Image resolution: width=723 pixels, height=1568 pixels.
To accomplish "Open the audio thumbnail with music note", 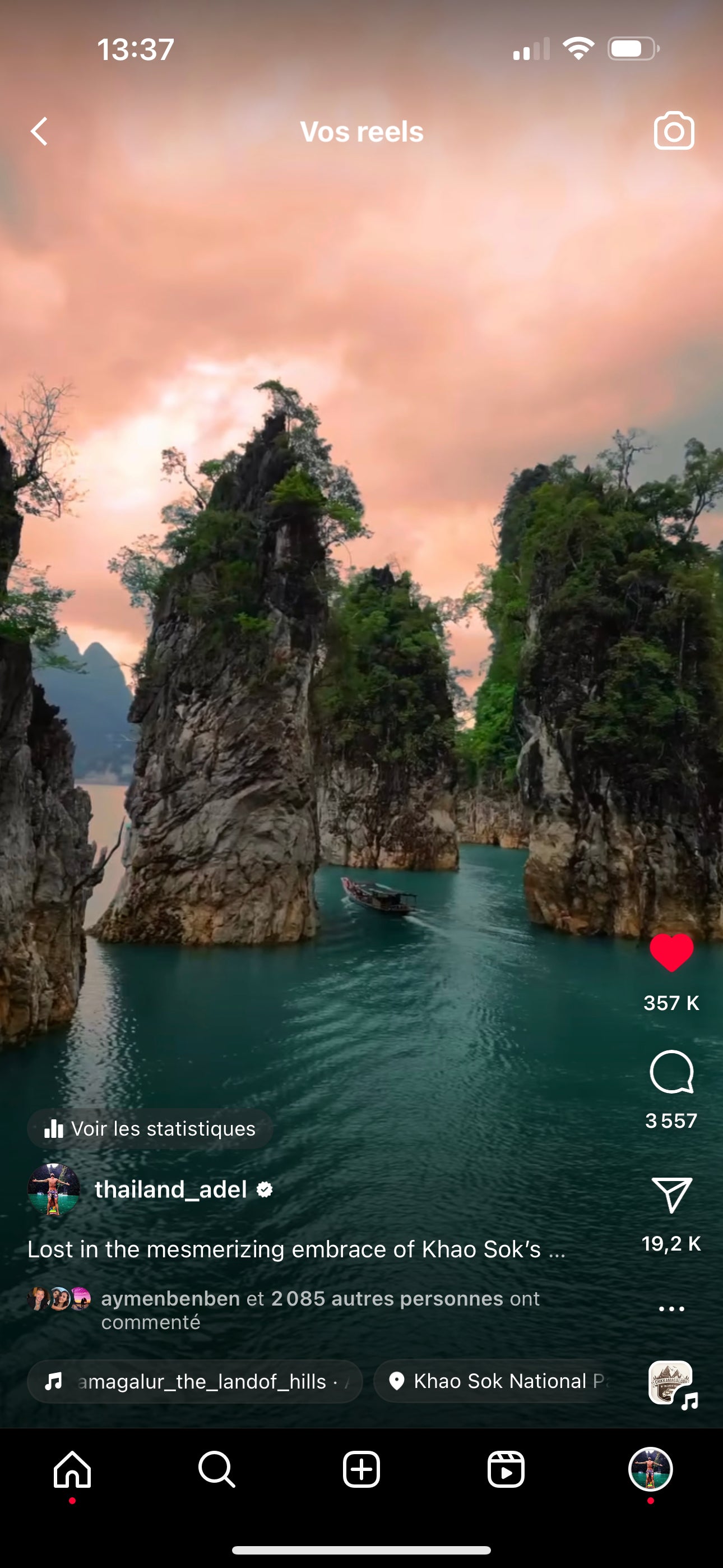I will pyautogui.click(x=671, y=1383).
